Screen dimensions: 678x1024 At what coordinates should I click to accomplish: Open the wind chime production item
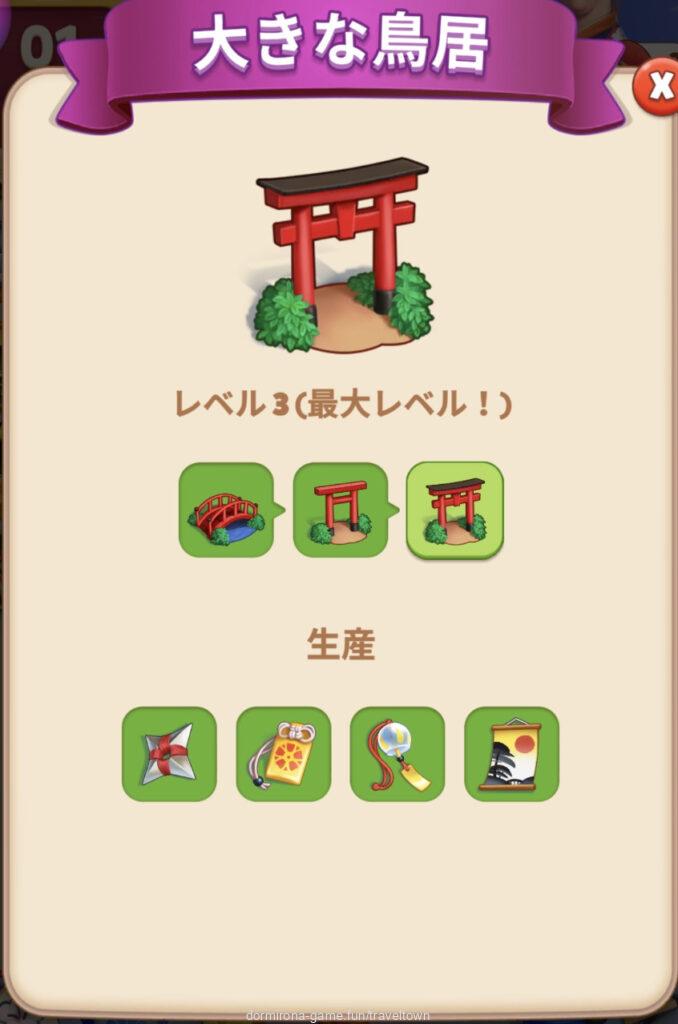pyautogui.click(x=397, y=754)
